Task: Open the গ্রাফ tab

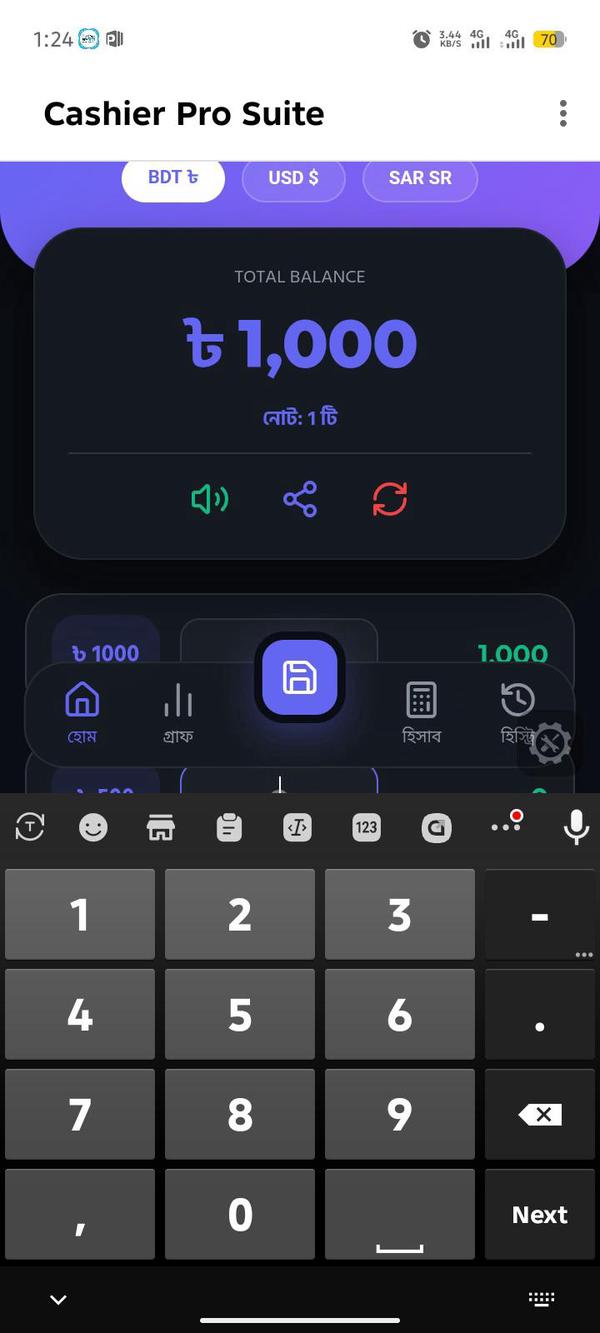Action: pyautogui.click(x=178, y=712)
